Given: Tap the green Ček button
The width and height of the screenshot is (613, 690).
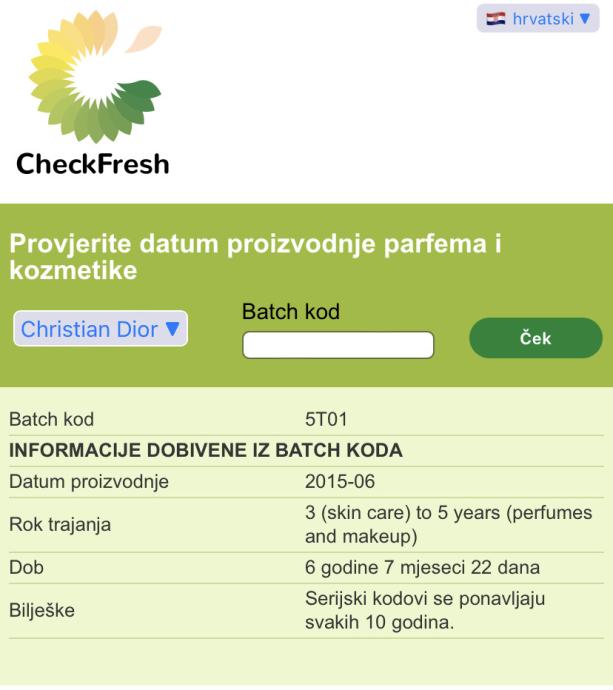Looking at the screenshot, I should coord(535,338).
